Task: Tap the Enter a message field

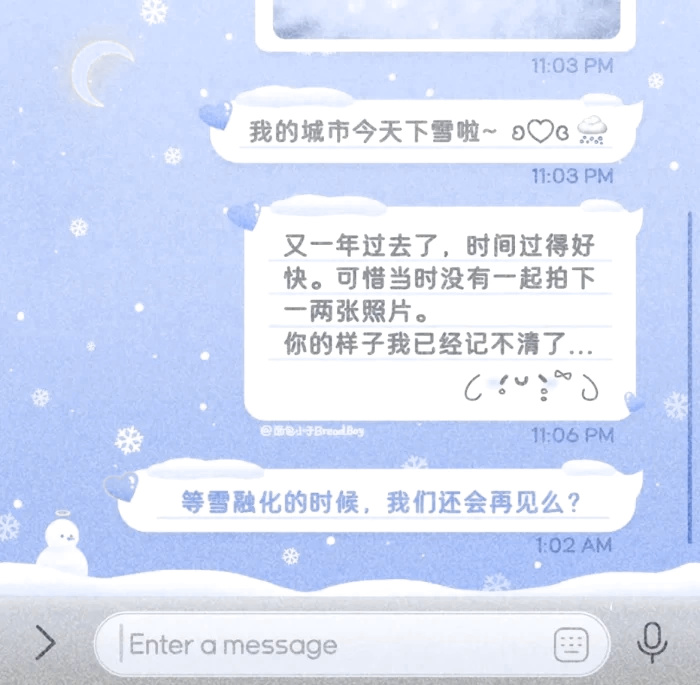Action: (330, 645)
